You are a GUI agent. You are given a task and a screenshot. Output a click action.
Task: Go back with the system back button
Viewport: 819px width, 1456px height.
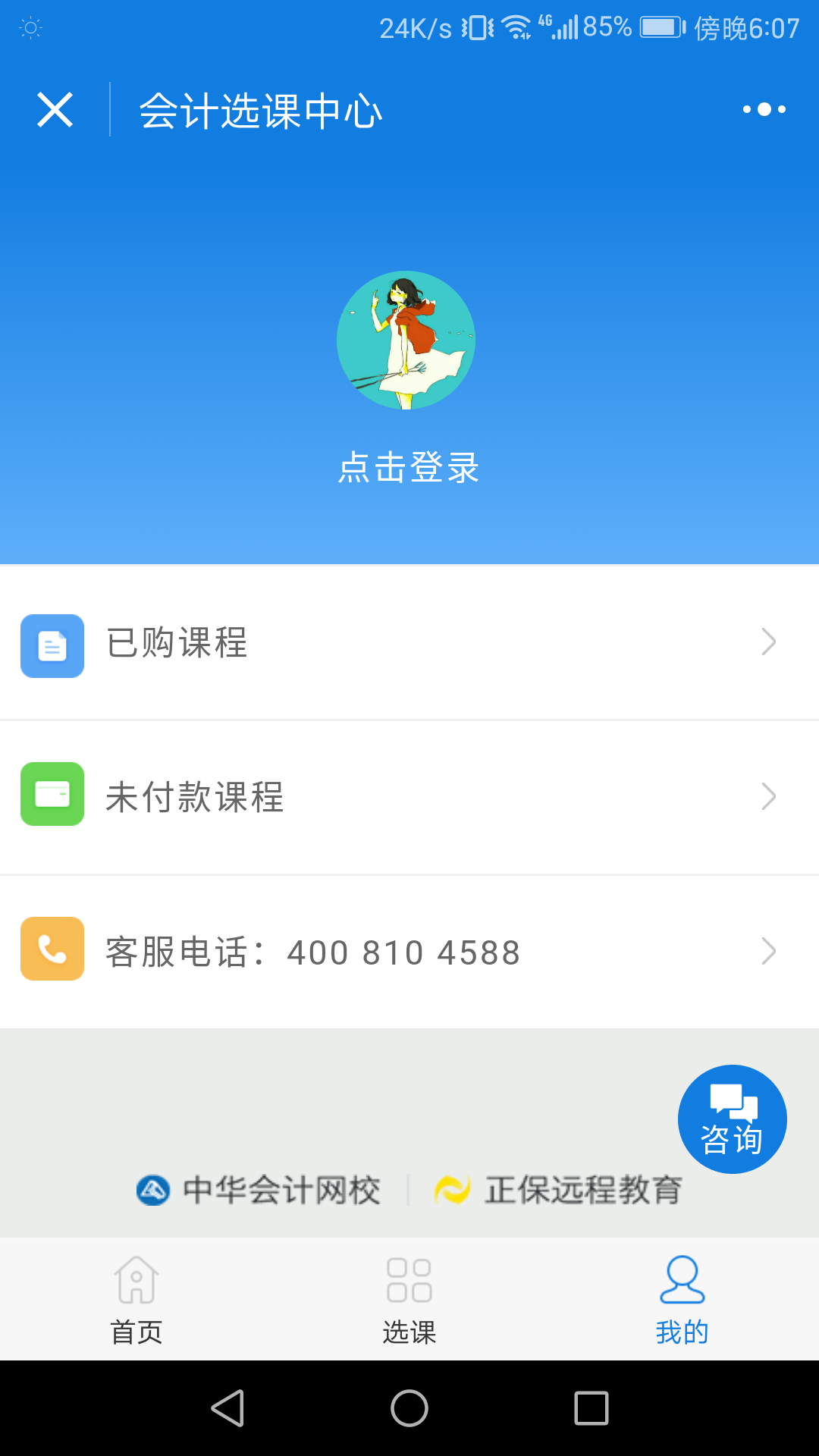click(227, 1408)
